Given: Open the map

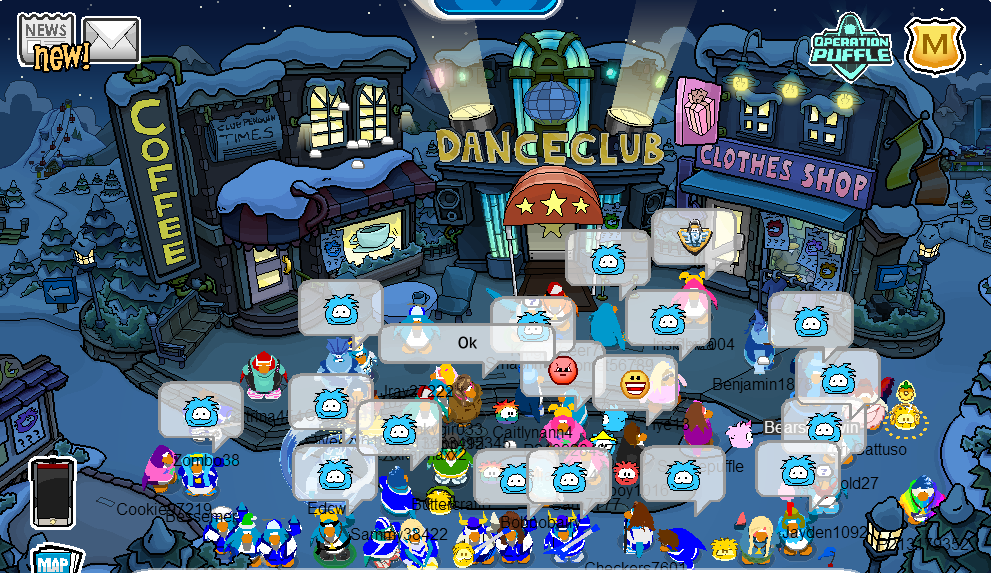Looking at the screenshot, I should point(55,560).
